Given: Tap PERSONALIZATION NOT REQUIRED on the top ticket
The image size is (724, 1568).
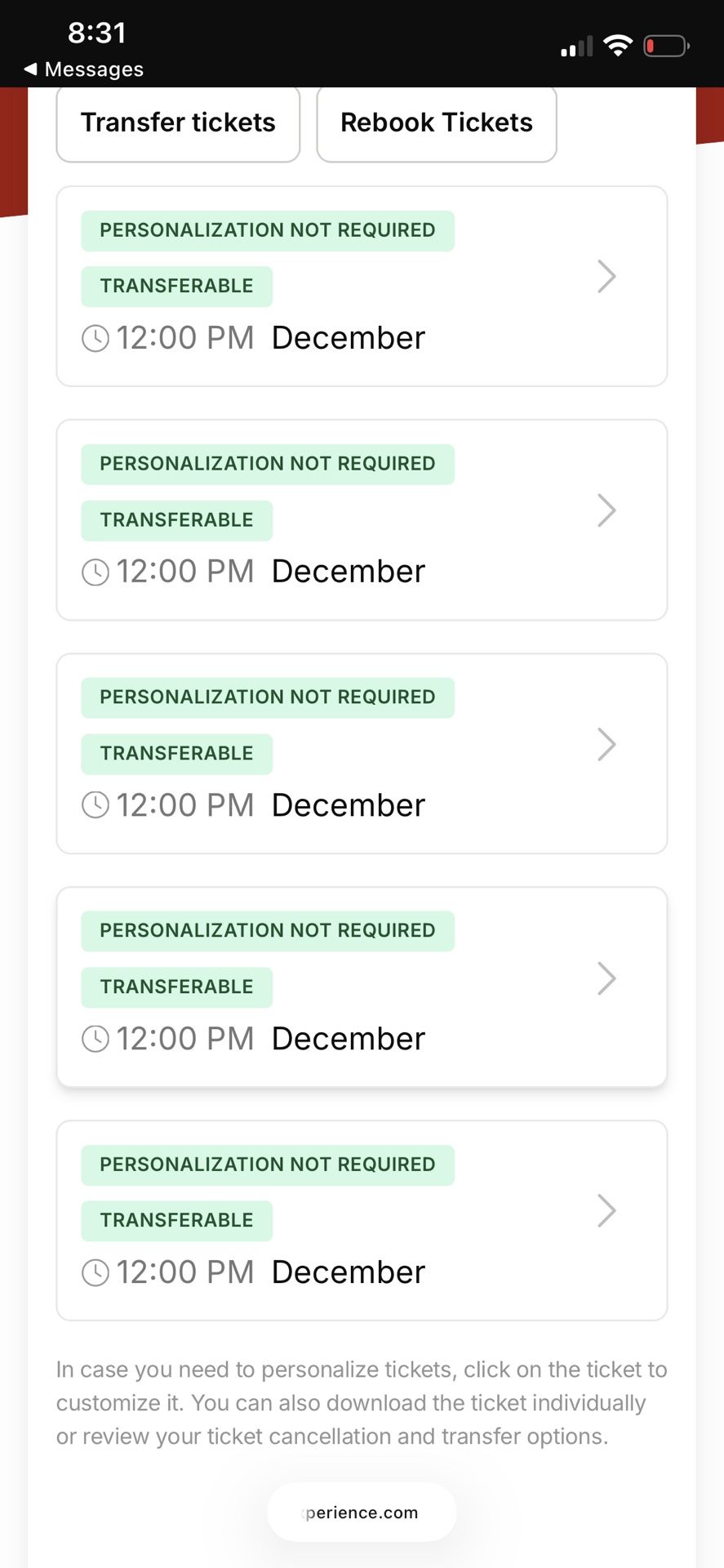Looking at the screenshot, I should click(267, 230).
